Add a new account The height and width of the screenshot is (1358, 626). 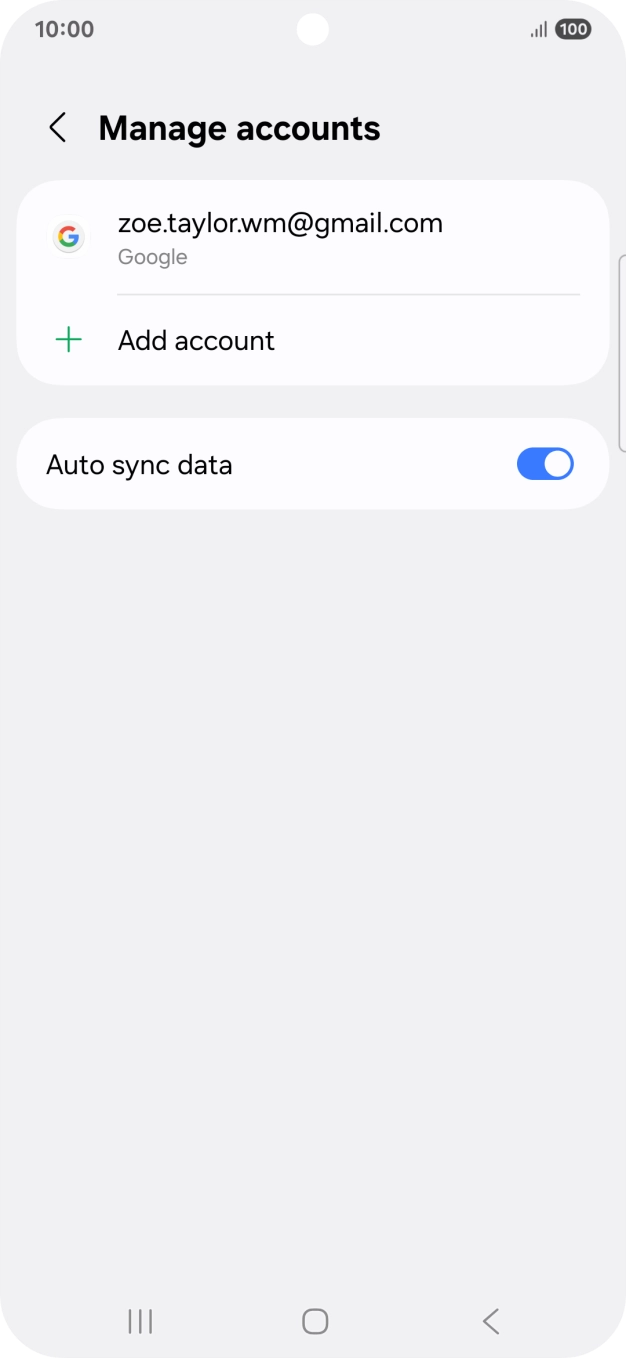[313, 340]
